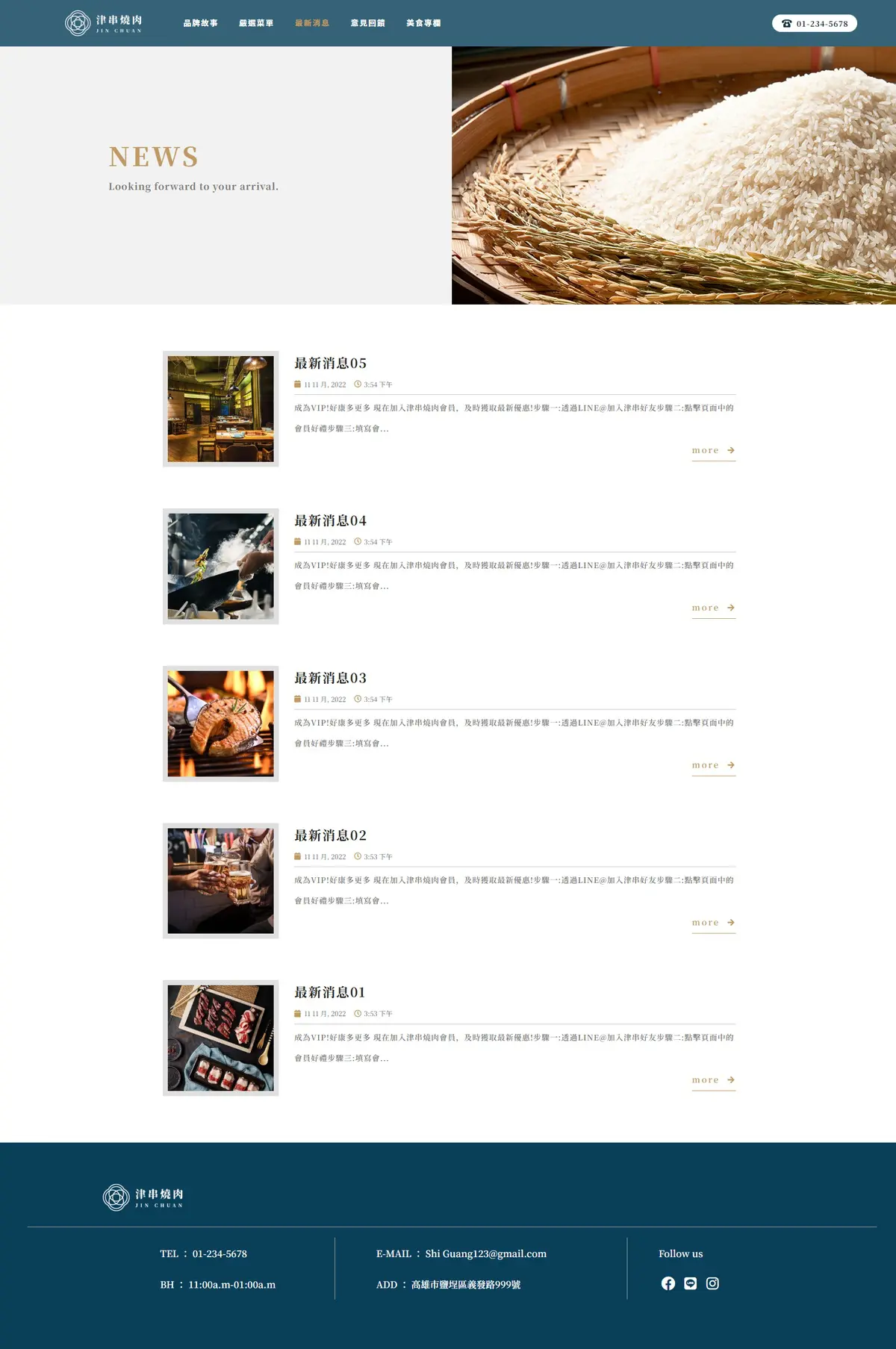The width and height of the screenshot is (896, 1349).
Task: Tap the 最新消息01 article title
Action: coord(329,993)
